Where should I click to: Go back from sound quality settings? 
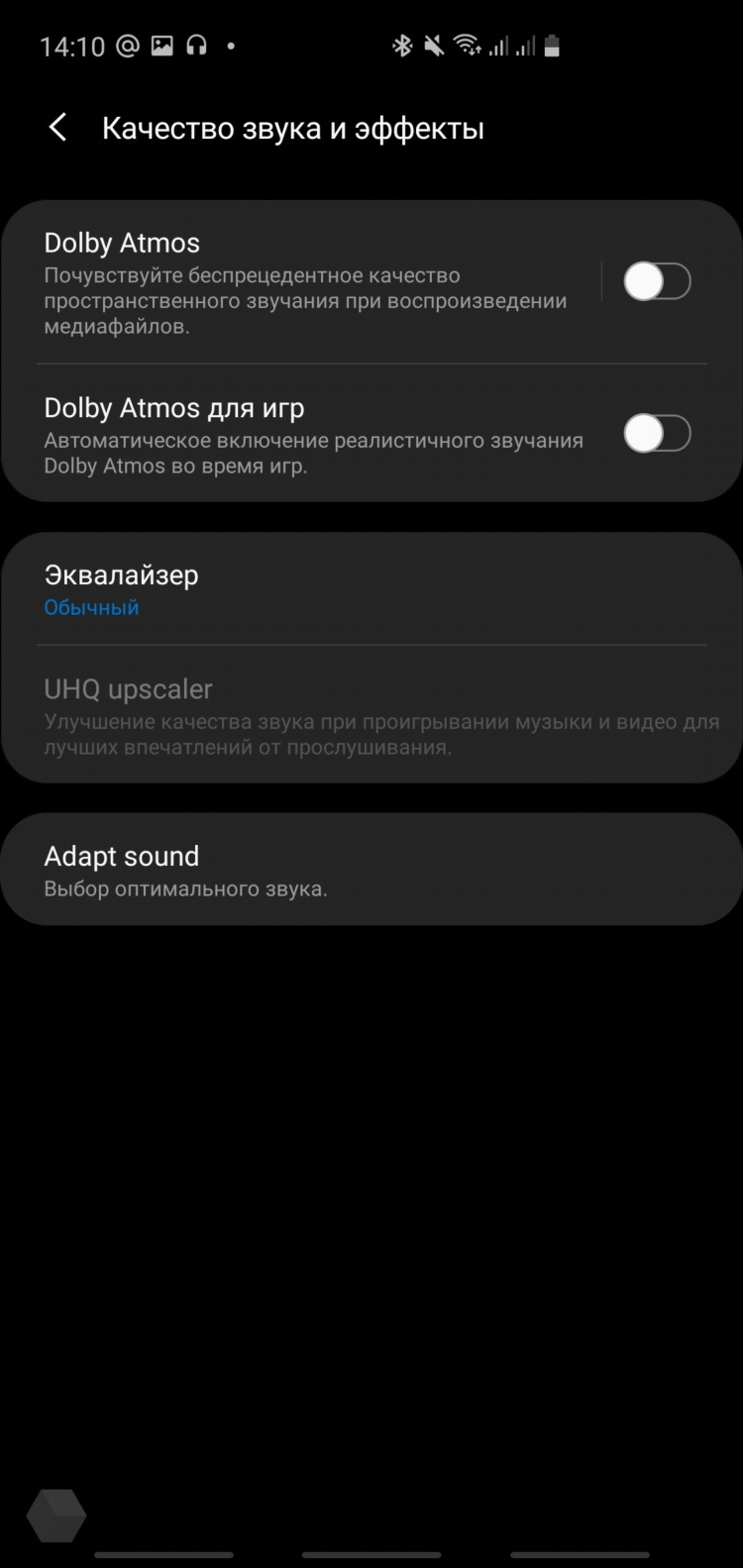(x=58, y=128)
